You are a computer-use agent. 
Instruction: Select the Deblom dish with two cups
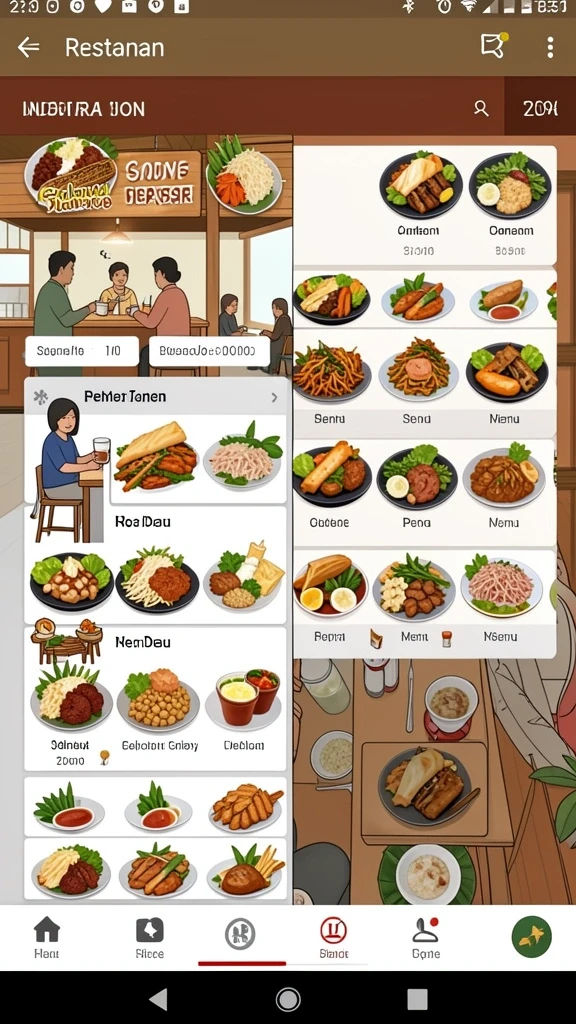coord(243,709)
